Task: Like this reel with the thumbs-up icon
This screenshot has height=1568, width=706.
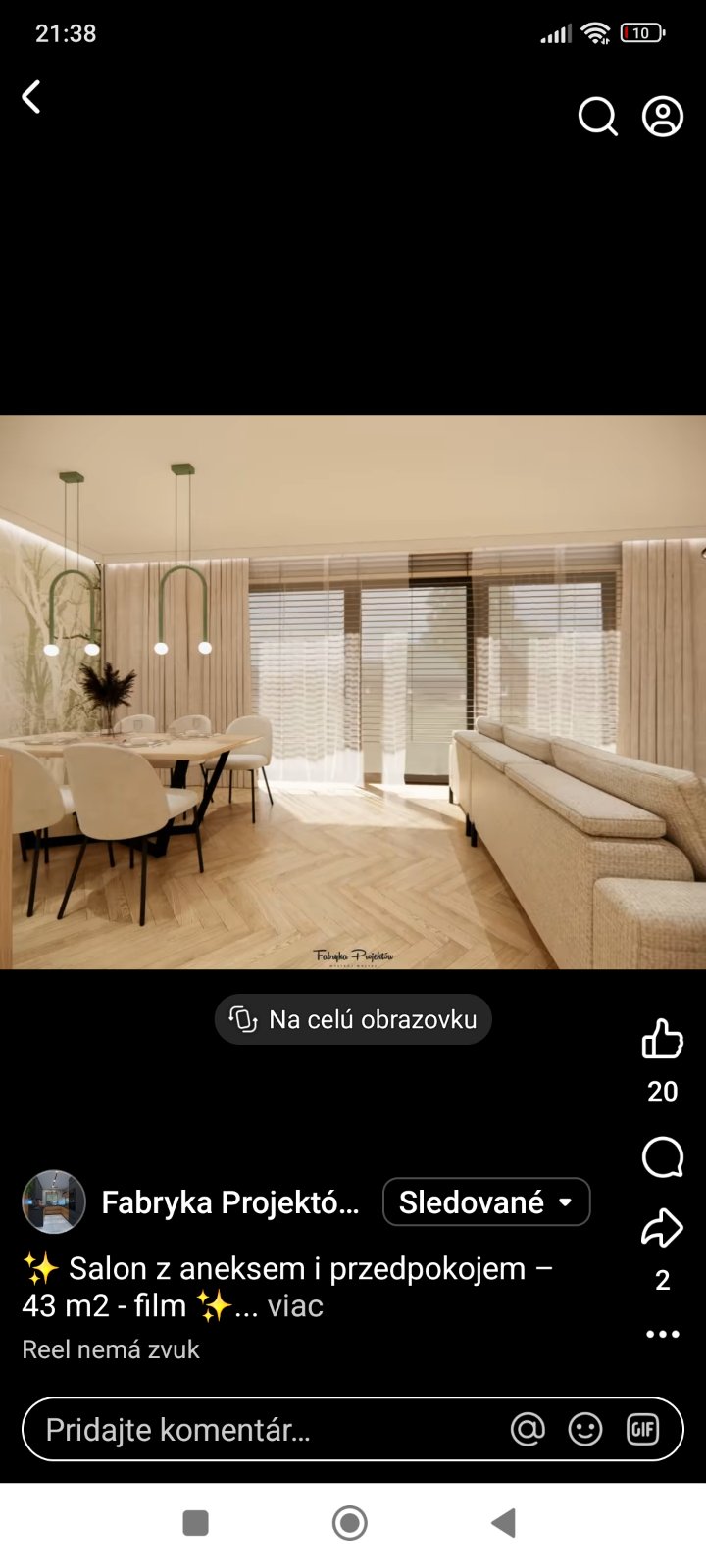Action: click(x=662, y=1040)
